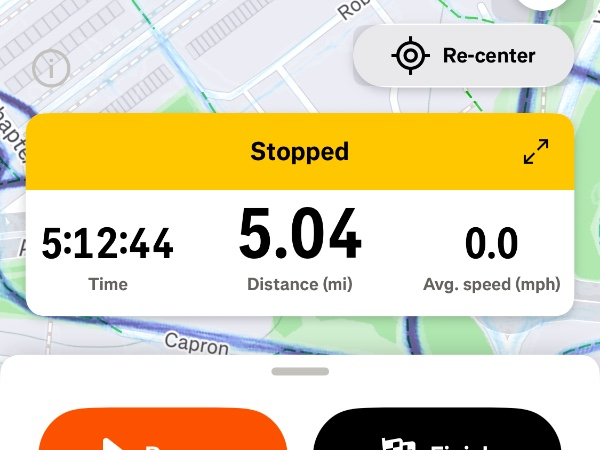The height and width of the screenshot is (450, 600).
Task: Resume the activity with the orange button
Action: (x=163, y=434)
